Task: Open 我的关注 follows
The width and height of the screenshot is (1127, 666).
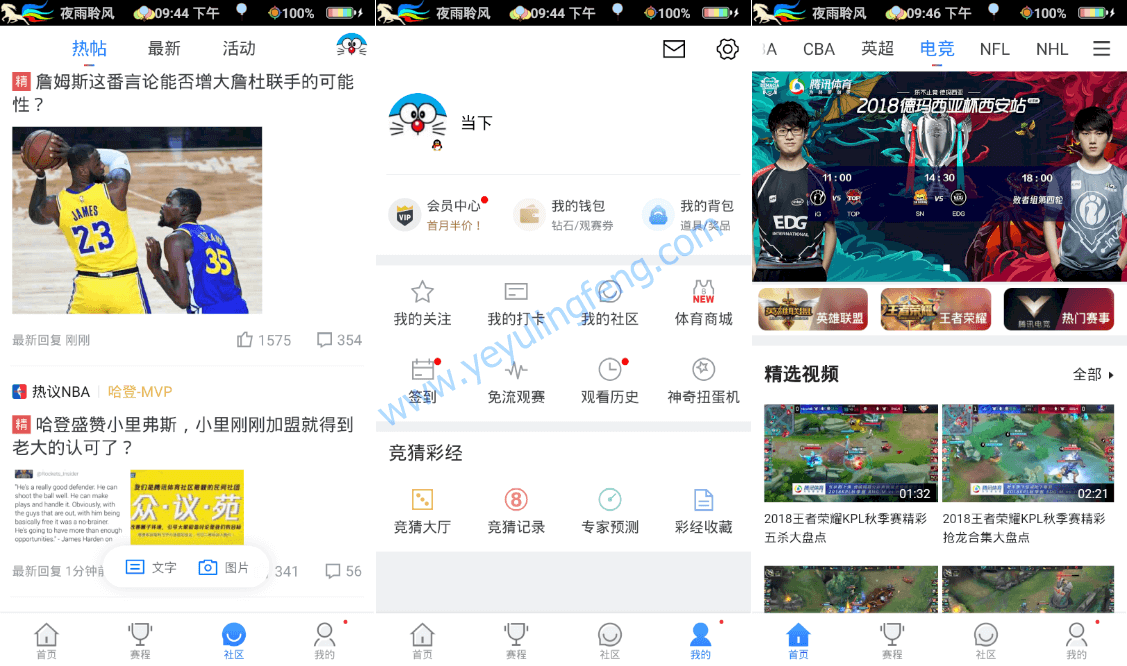Action: point(422,303)
